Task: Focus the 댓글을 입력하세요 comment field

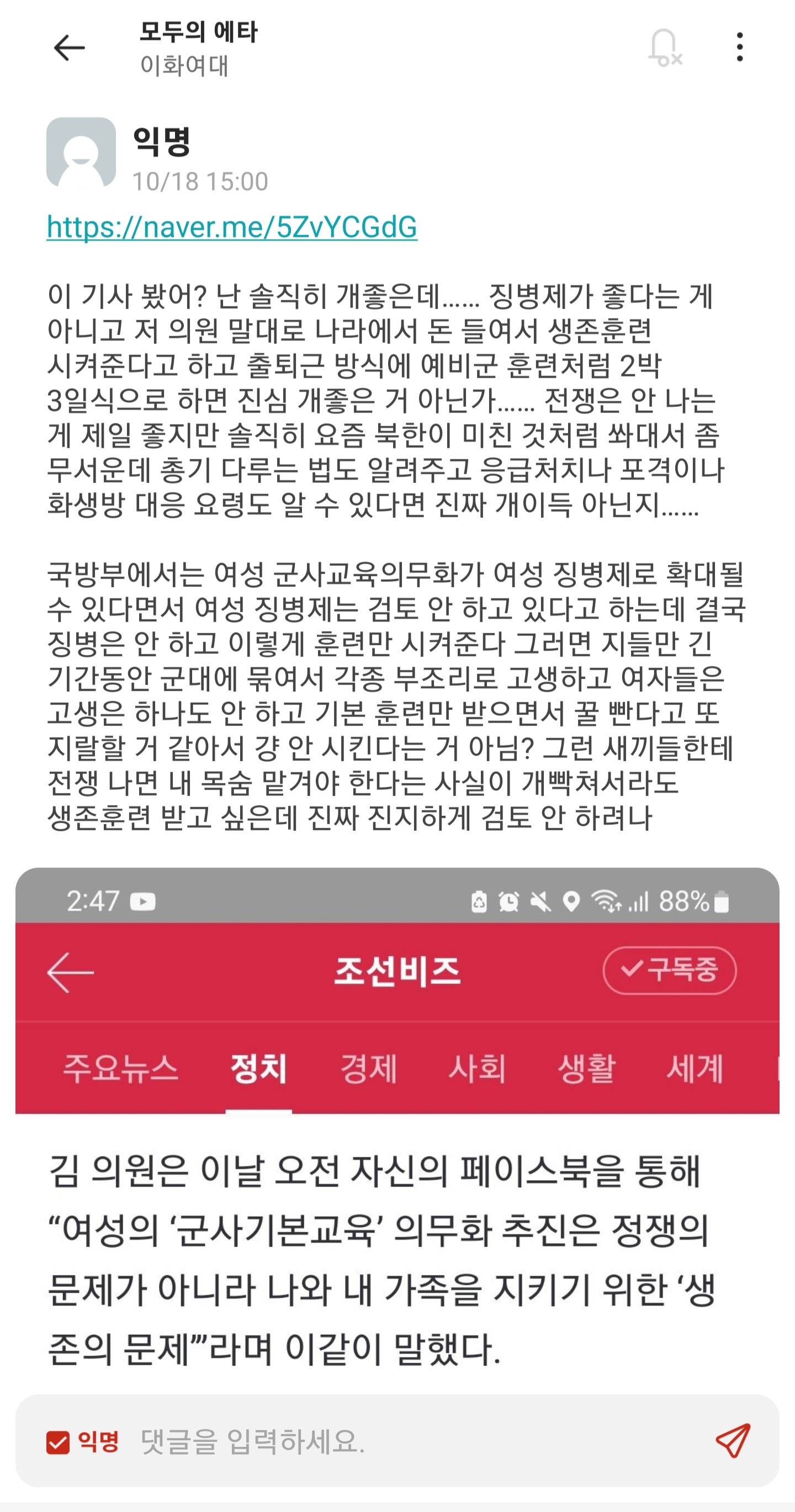Action: [x=411, y=1442]
